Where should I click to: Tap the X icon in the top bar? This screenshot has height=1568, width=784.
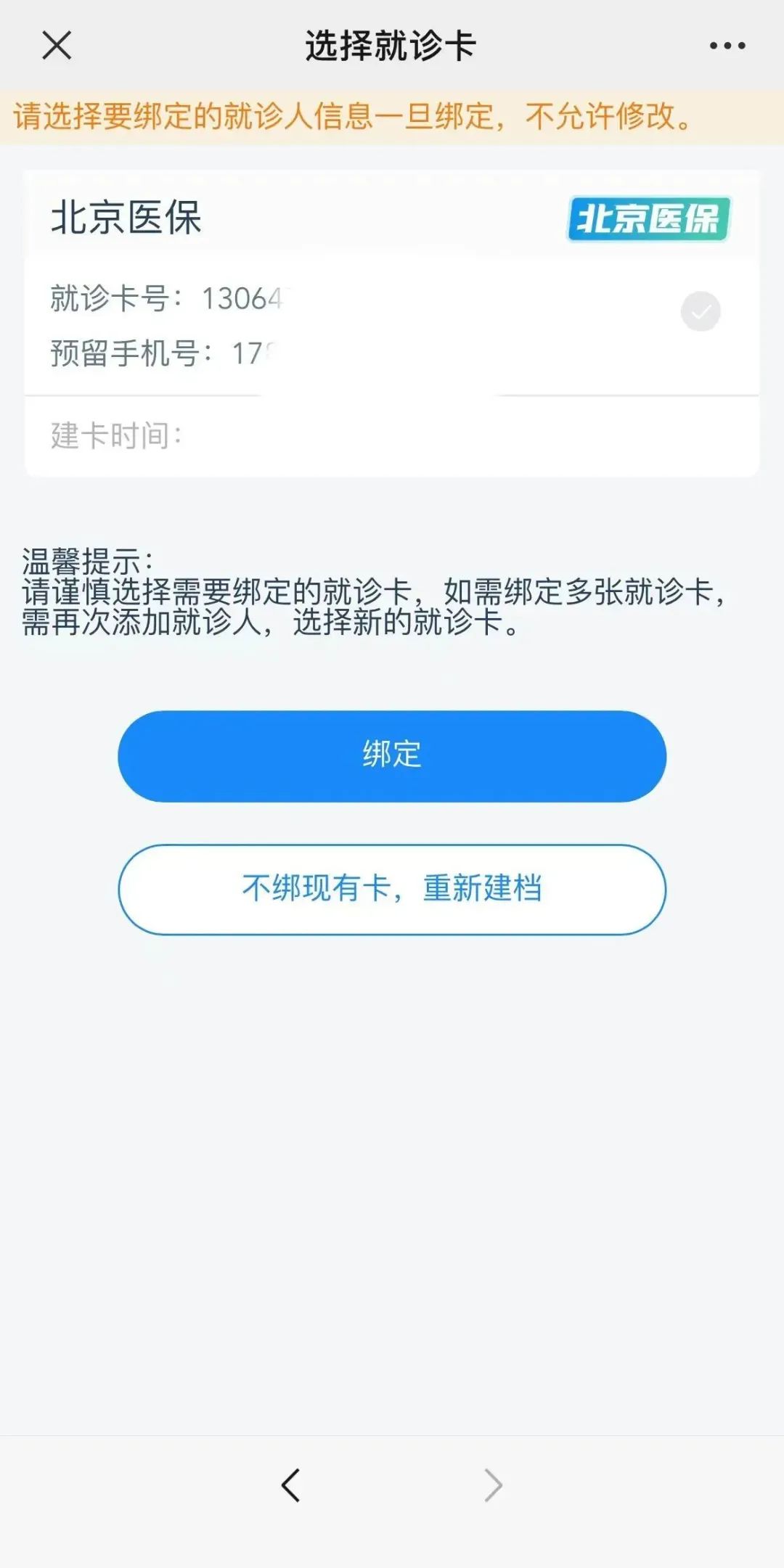(x=53, y=45)
